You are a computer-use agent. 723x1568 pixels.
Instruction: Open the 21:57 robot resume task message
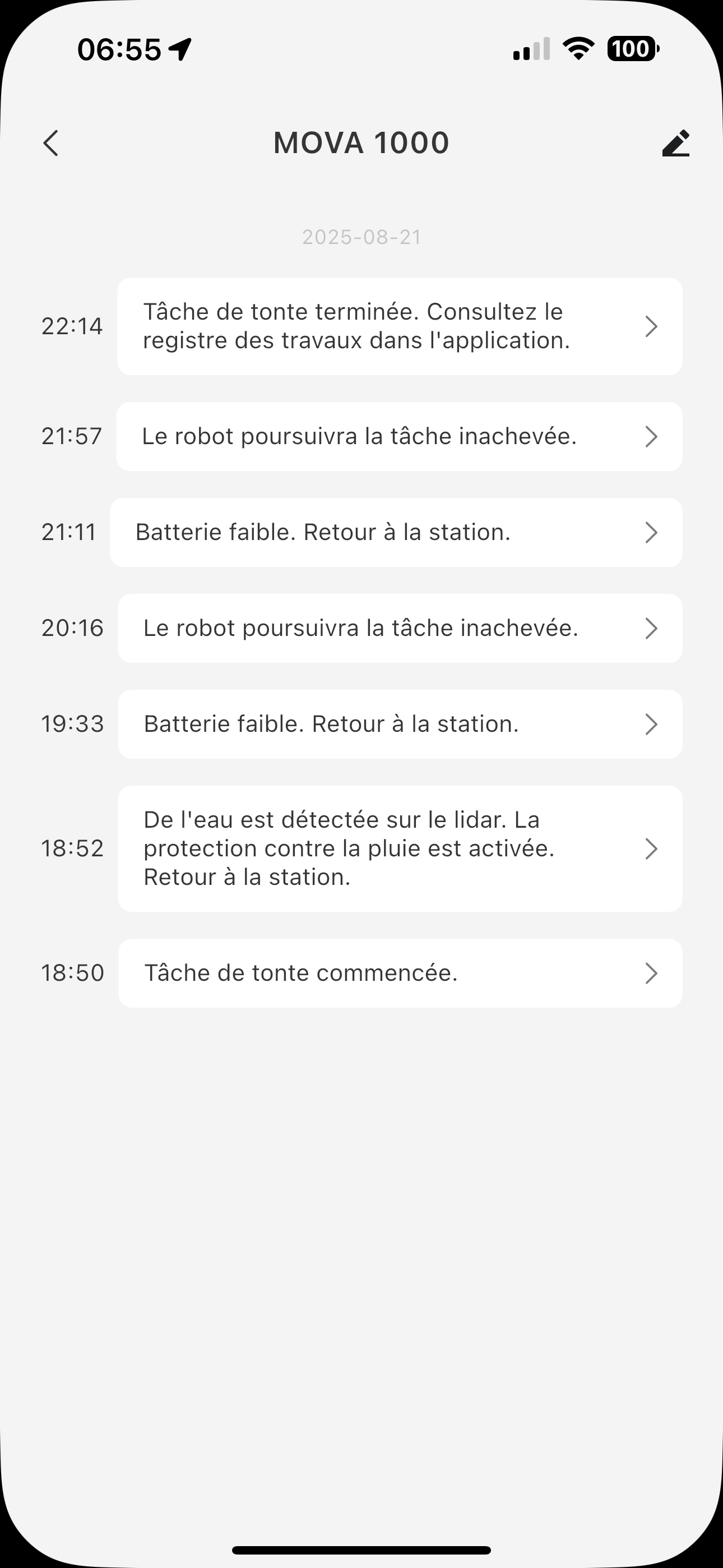coord(399,436)
